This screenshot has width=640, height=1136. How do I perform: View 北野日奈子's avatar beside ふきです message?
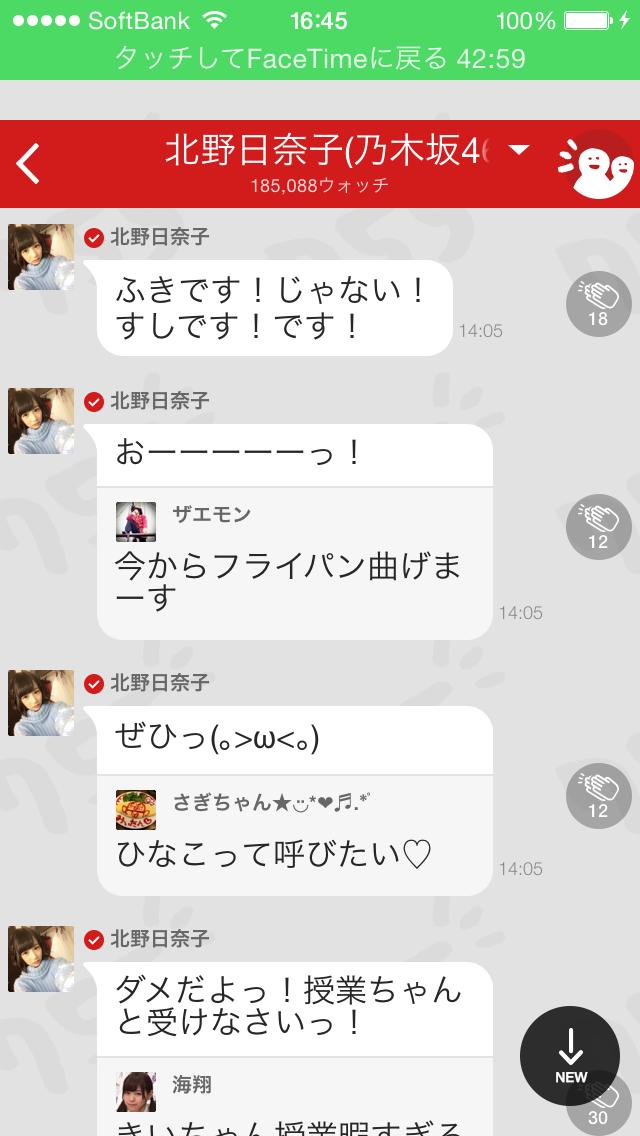[41, 257]
